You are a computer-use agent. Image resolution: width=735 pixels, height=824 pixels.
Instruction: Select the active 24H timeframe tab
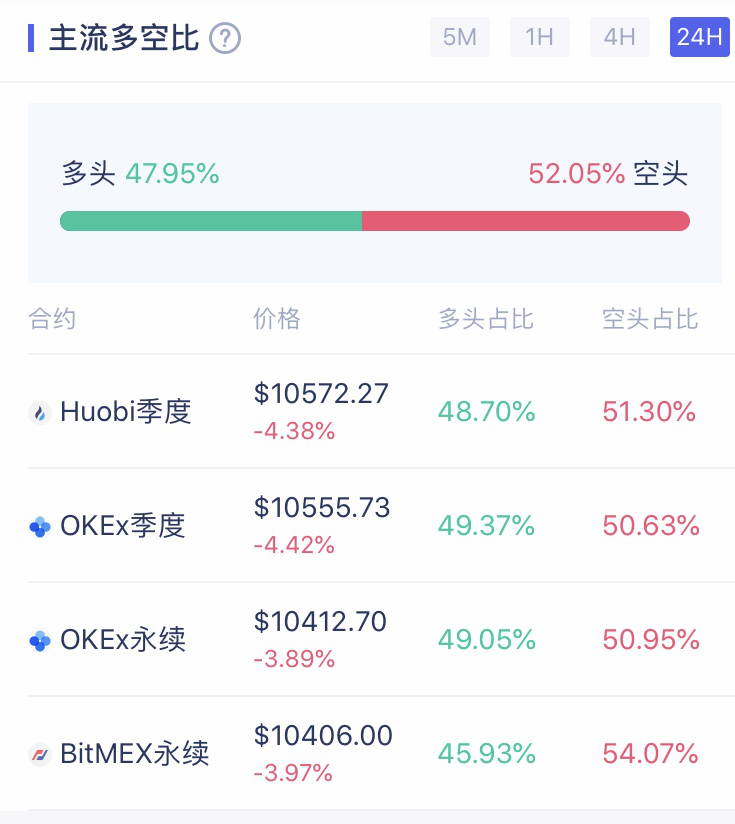click(x=699, y=37)
